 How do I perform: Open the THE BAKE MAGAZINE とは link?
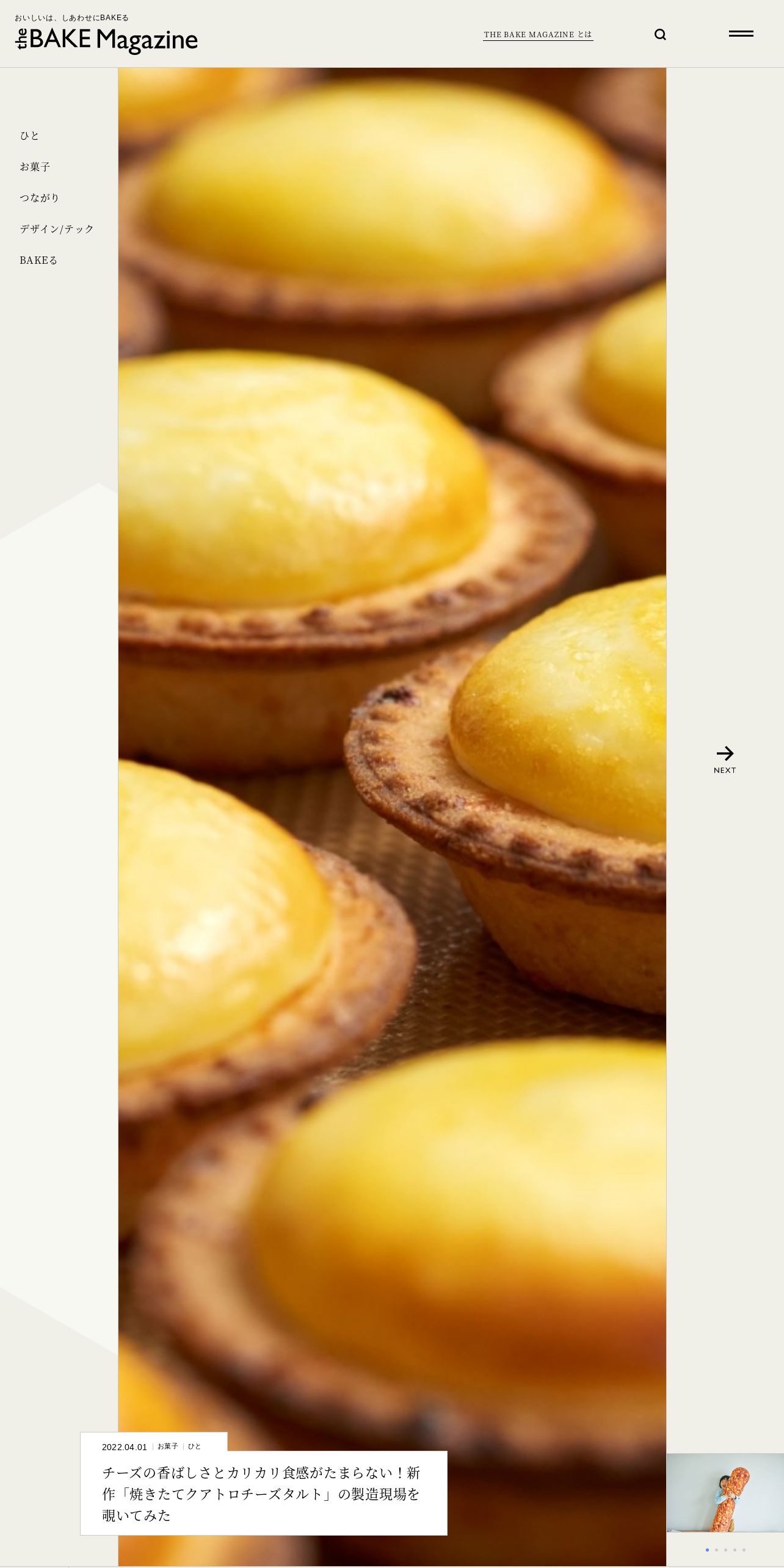coord(538,35)
